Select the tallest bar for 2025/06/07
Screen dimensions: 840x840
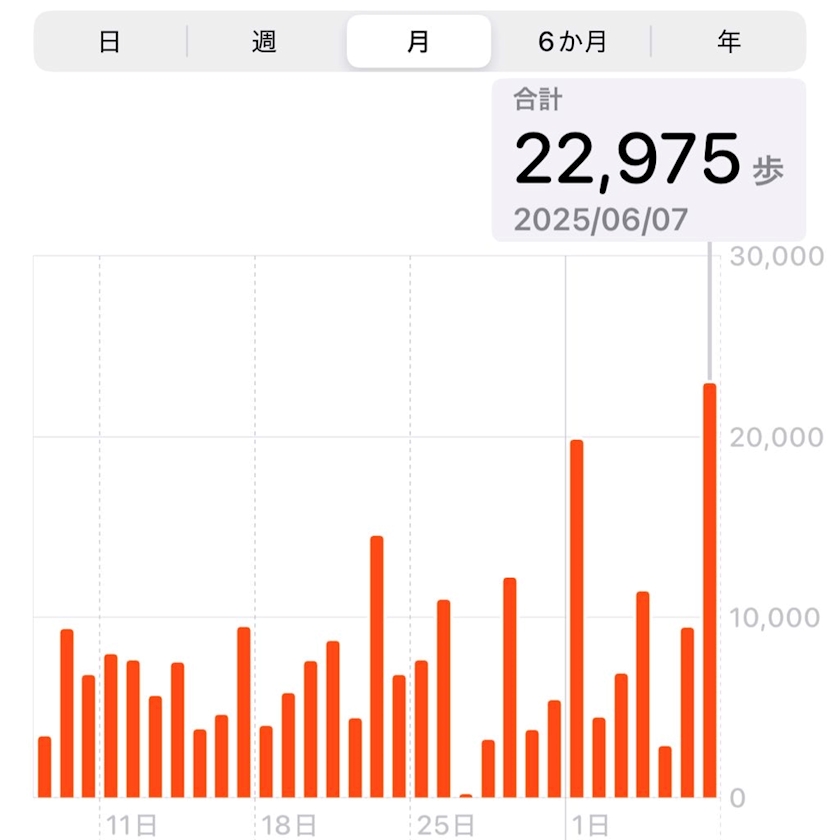click(x=709, y=590)
